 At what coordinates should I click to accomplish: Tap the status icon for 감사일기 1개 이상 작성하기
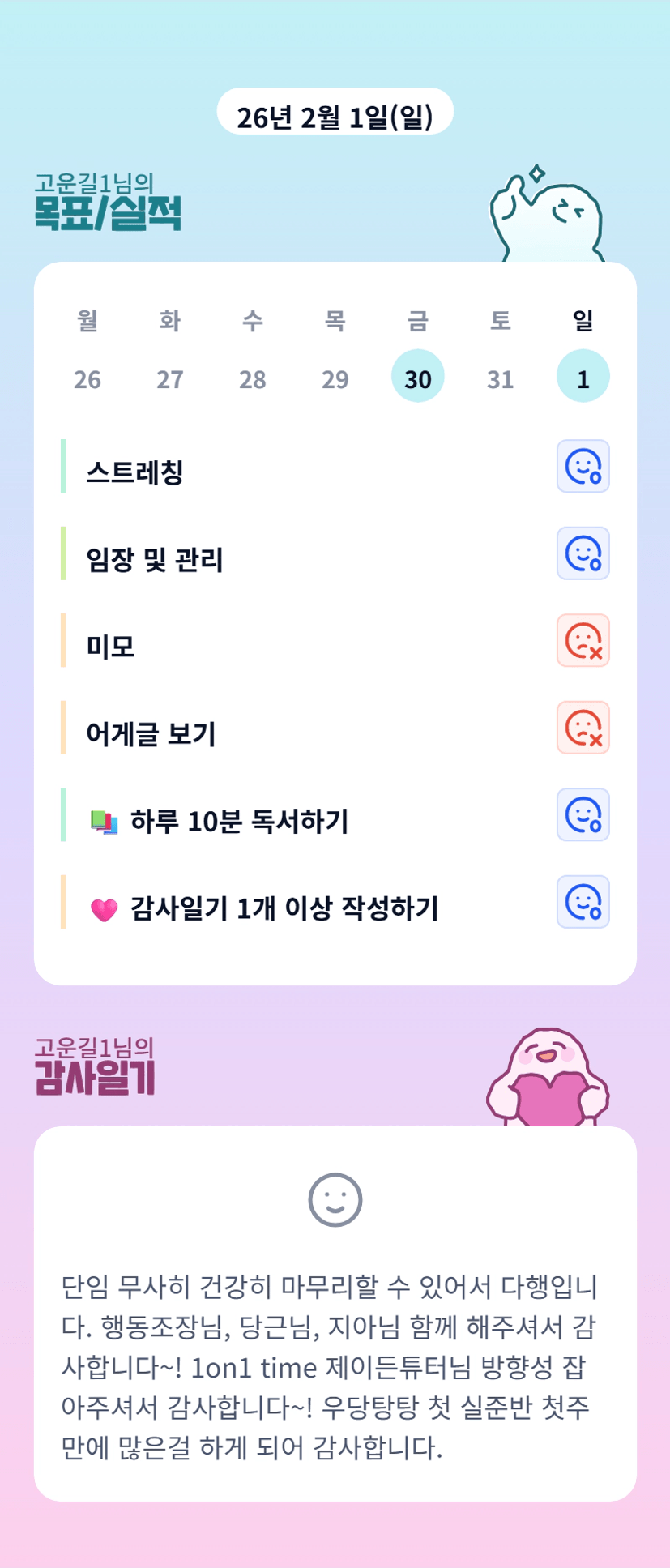click(583, 902)
